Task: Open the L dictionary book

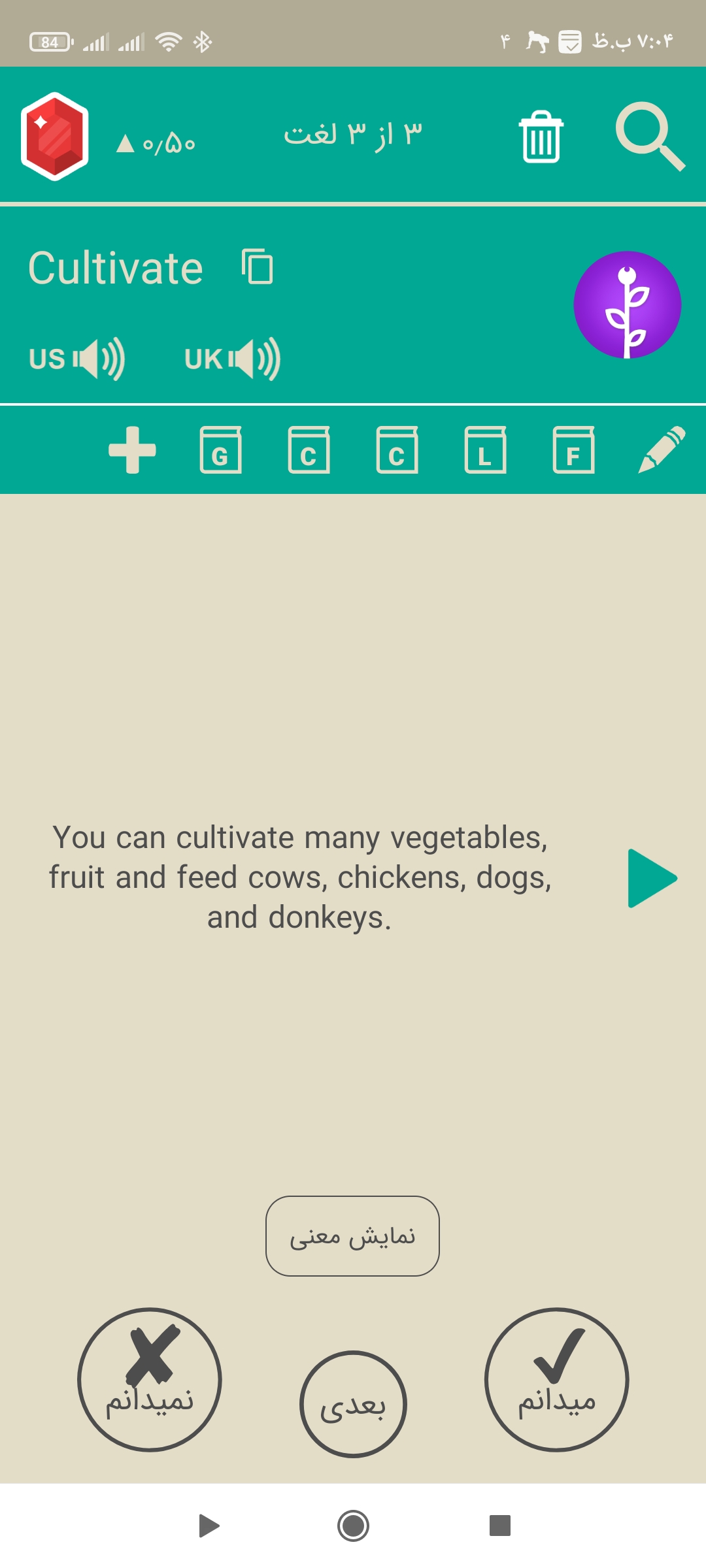Action: click(485, 449)
